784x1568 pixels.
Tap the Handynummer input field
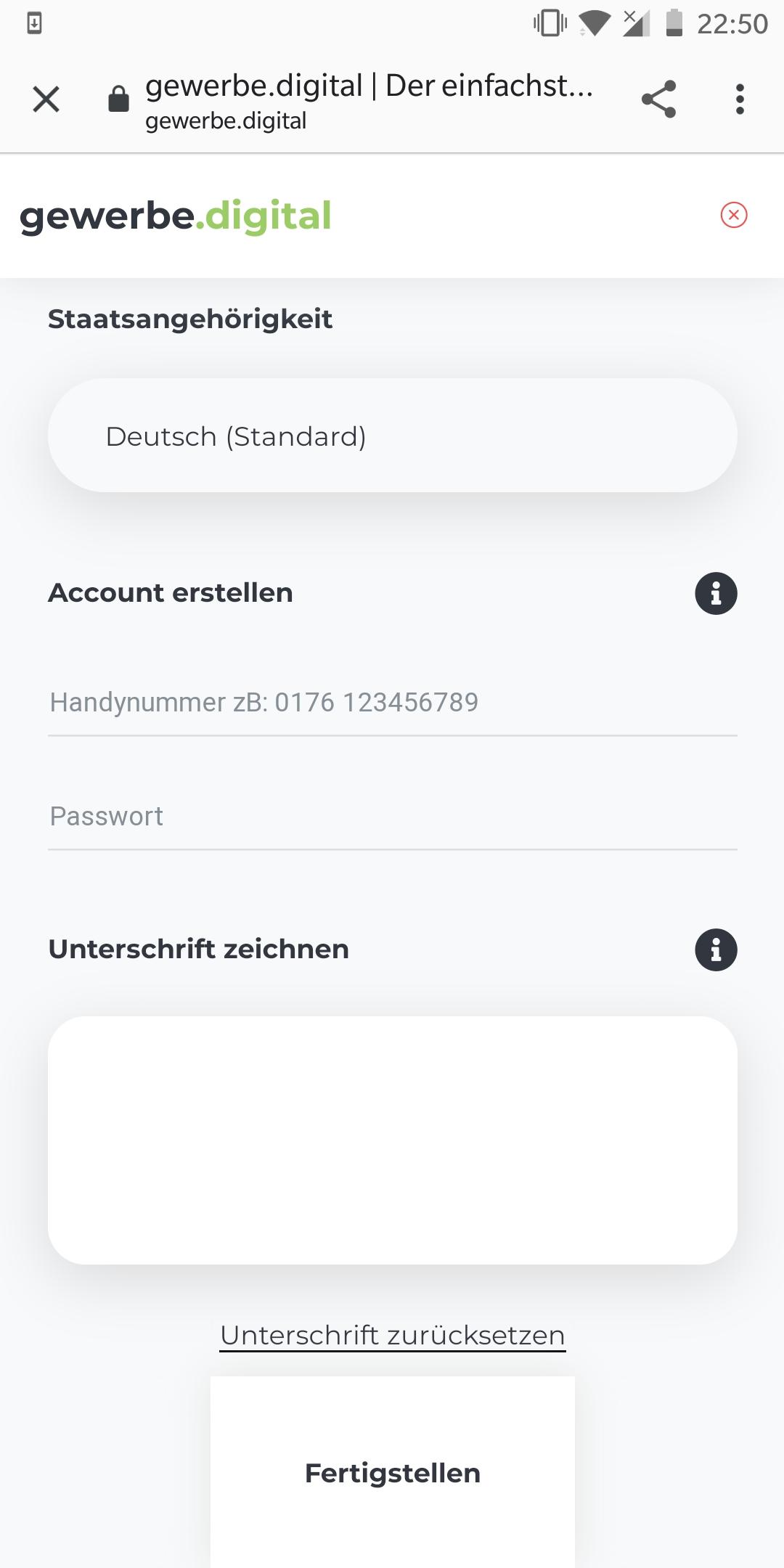pos(392,702)
